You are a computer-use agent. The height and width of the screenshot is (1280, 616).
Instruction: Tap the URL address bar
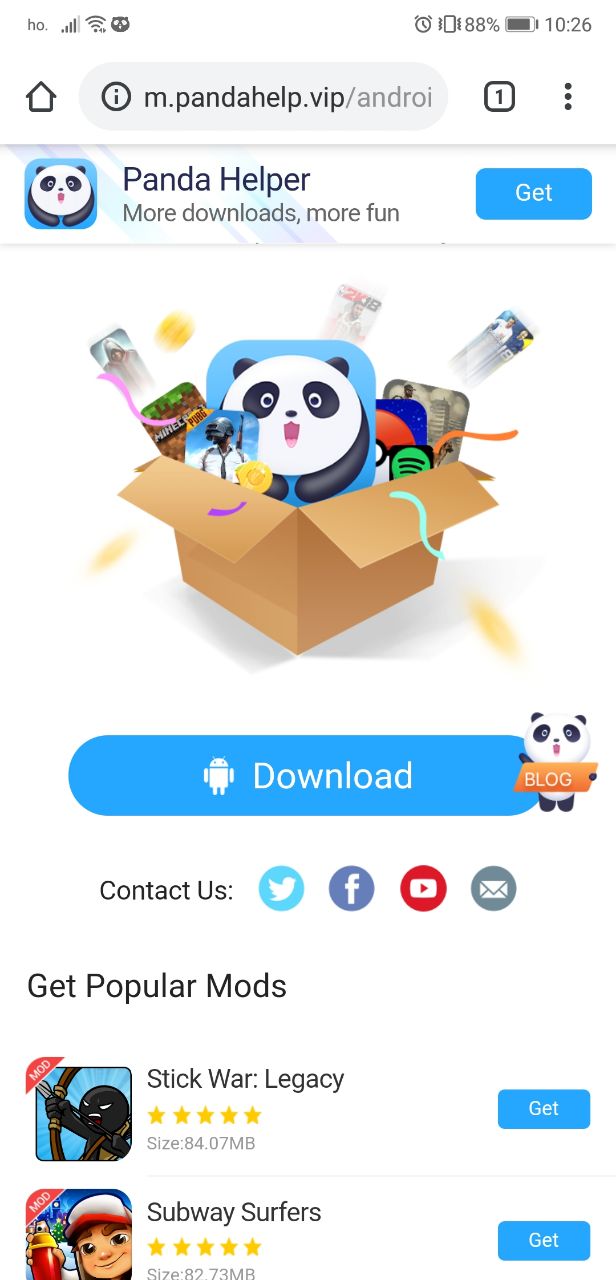tap(287, 97)
